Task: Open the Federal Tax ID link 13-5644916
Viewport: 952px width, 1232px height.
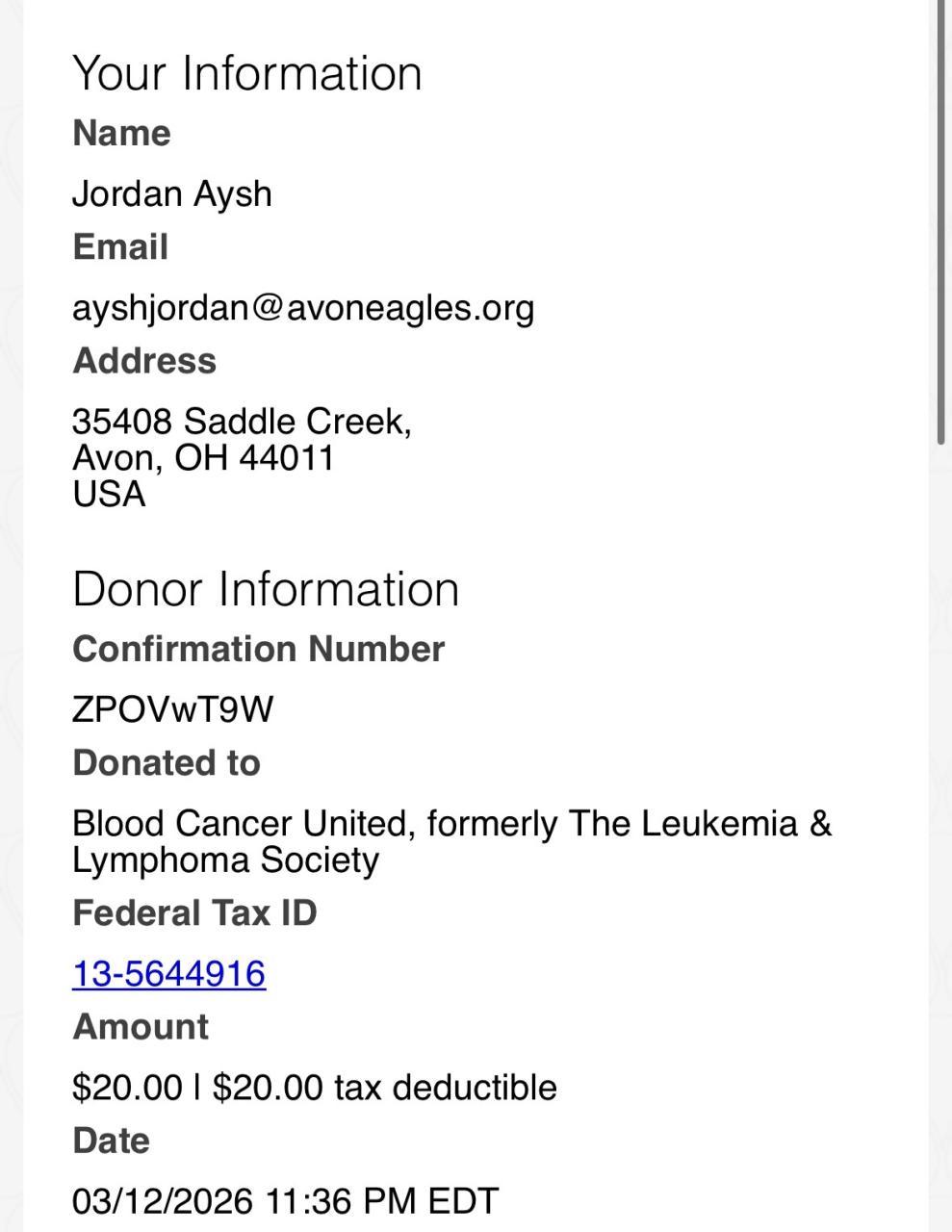Action: click(x=168, y=973)
